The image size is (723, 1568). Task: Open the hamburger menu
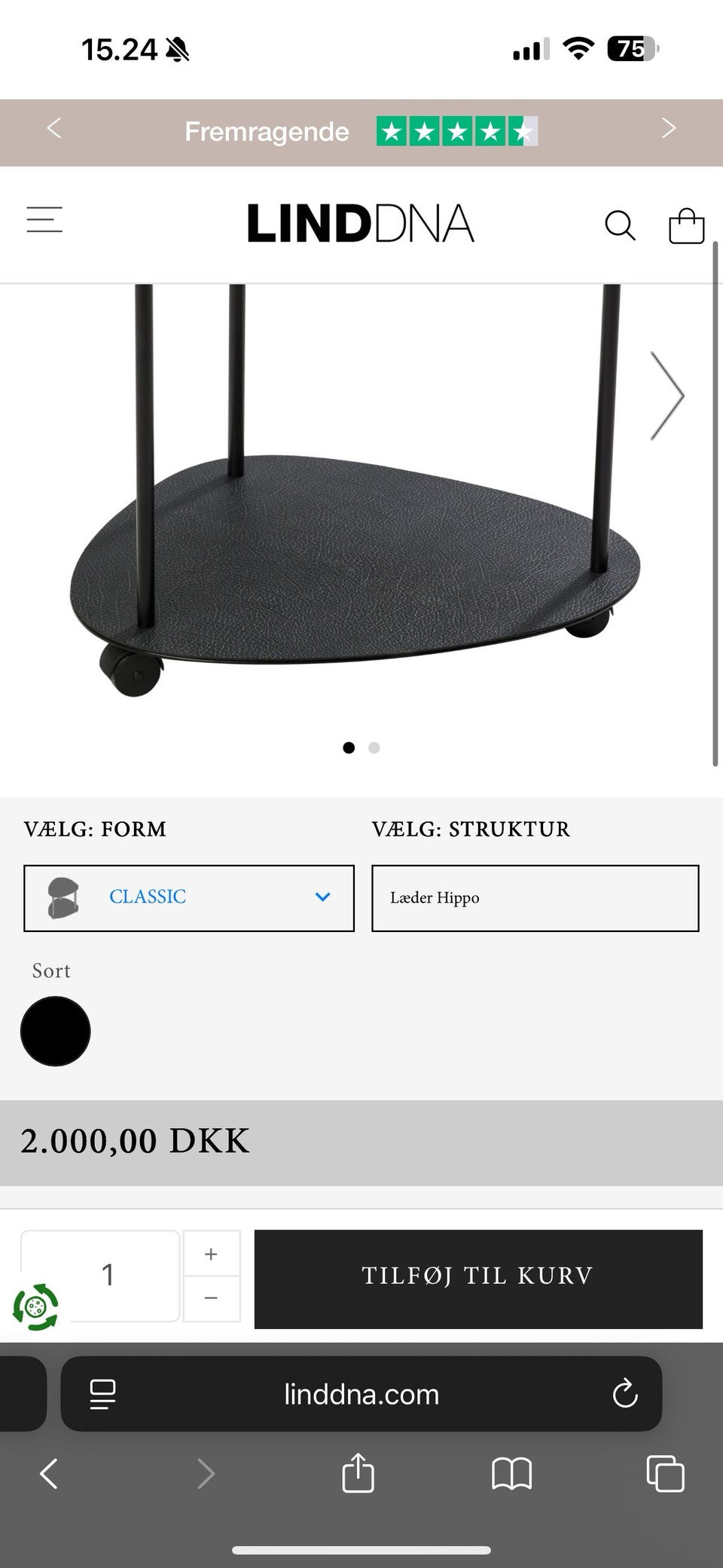coord(44,221)
